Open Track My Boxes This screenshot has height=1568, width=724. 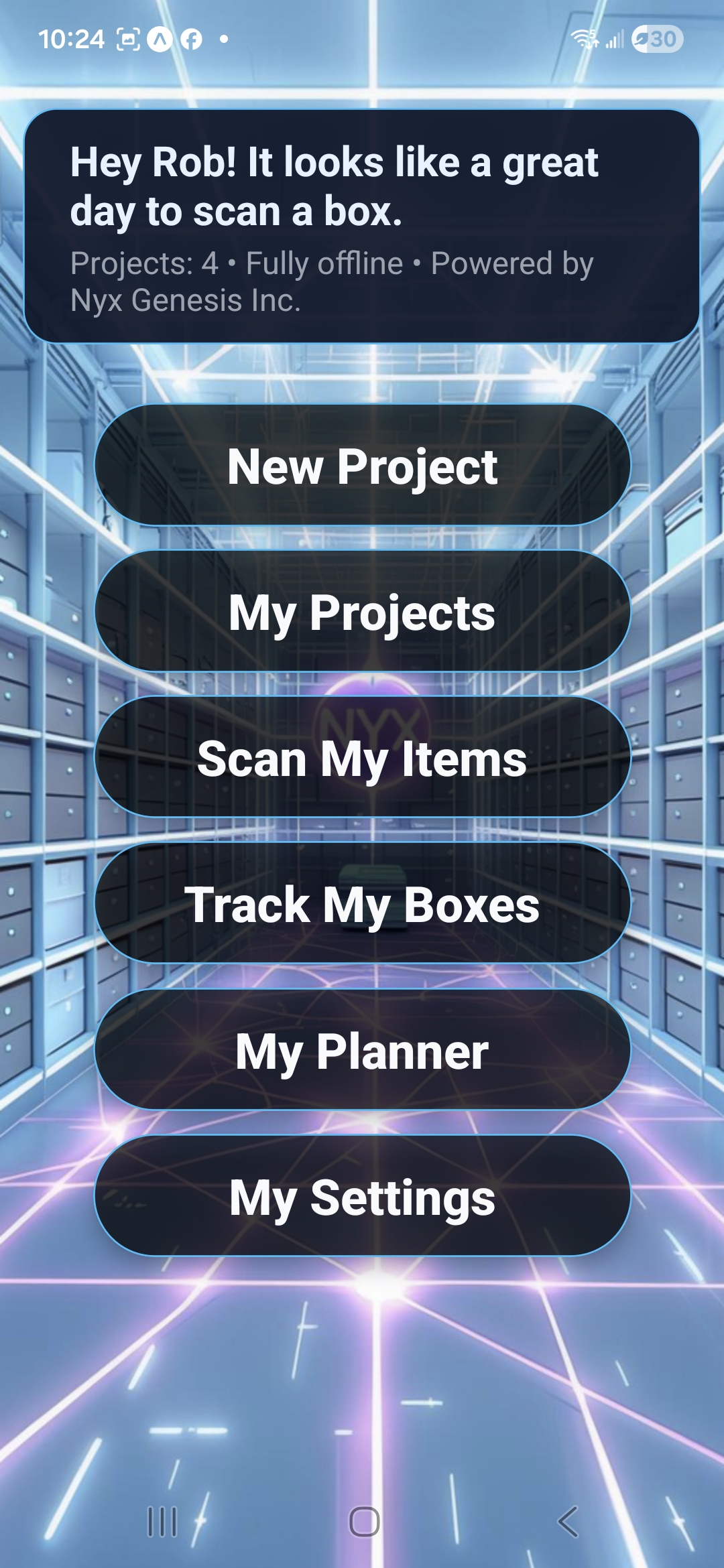click(362, 903)
